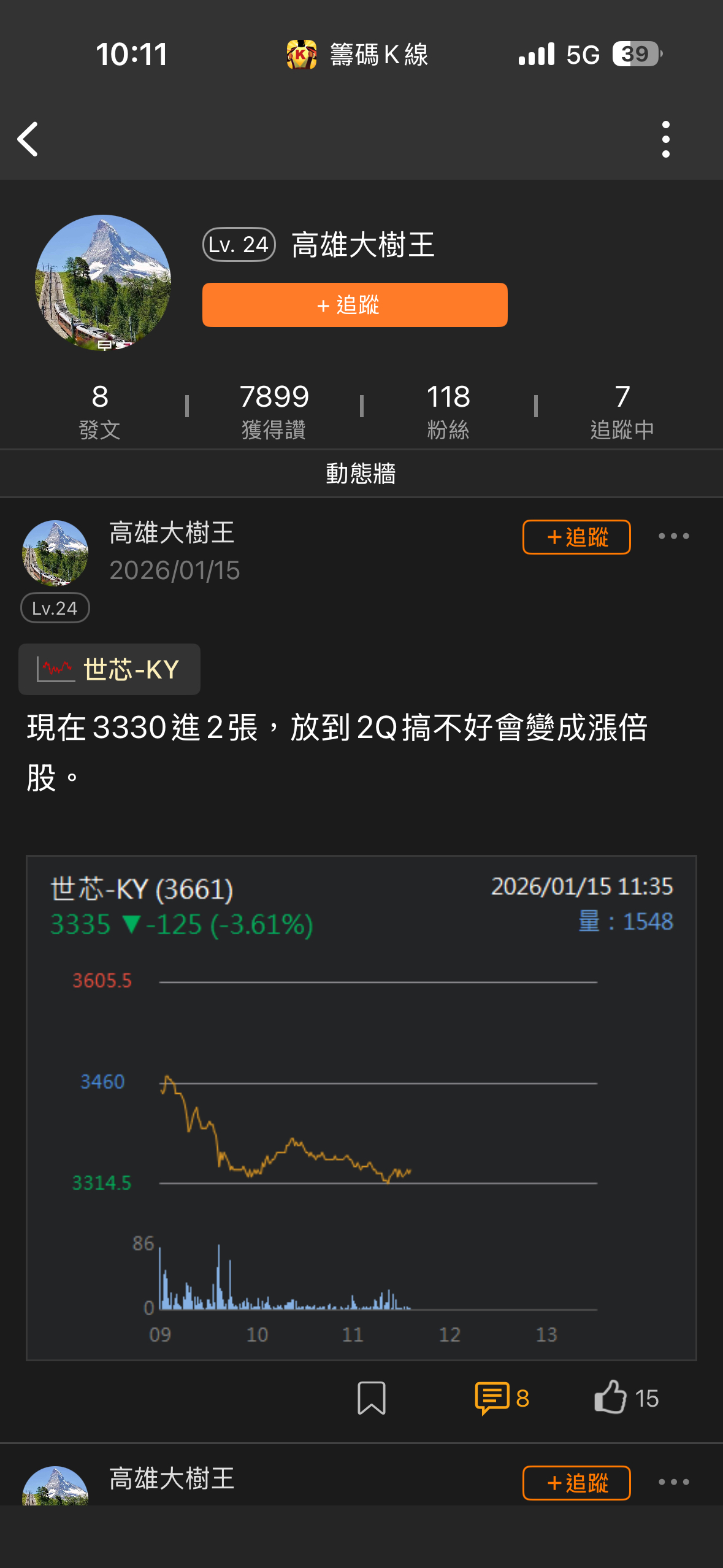This screenshot has width=723, height=1568.
Task: Follow 高雄大樹王 with the orange 追蹤 button
Action: tap(354, 305)
